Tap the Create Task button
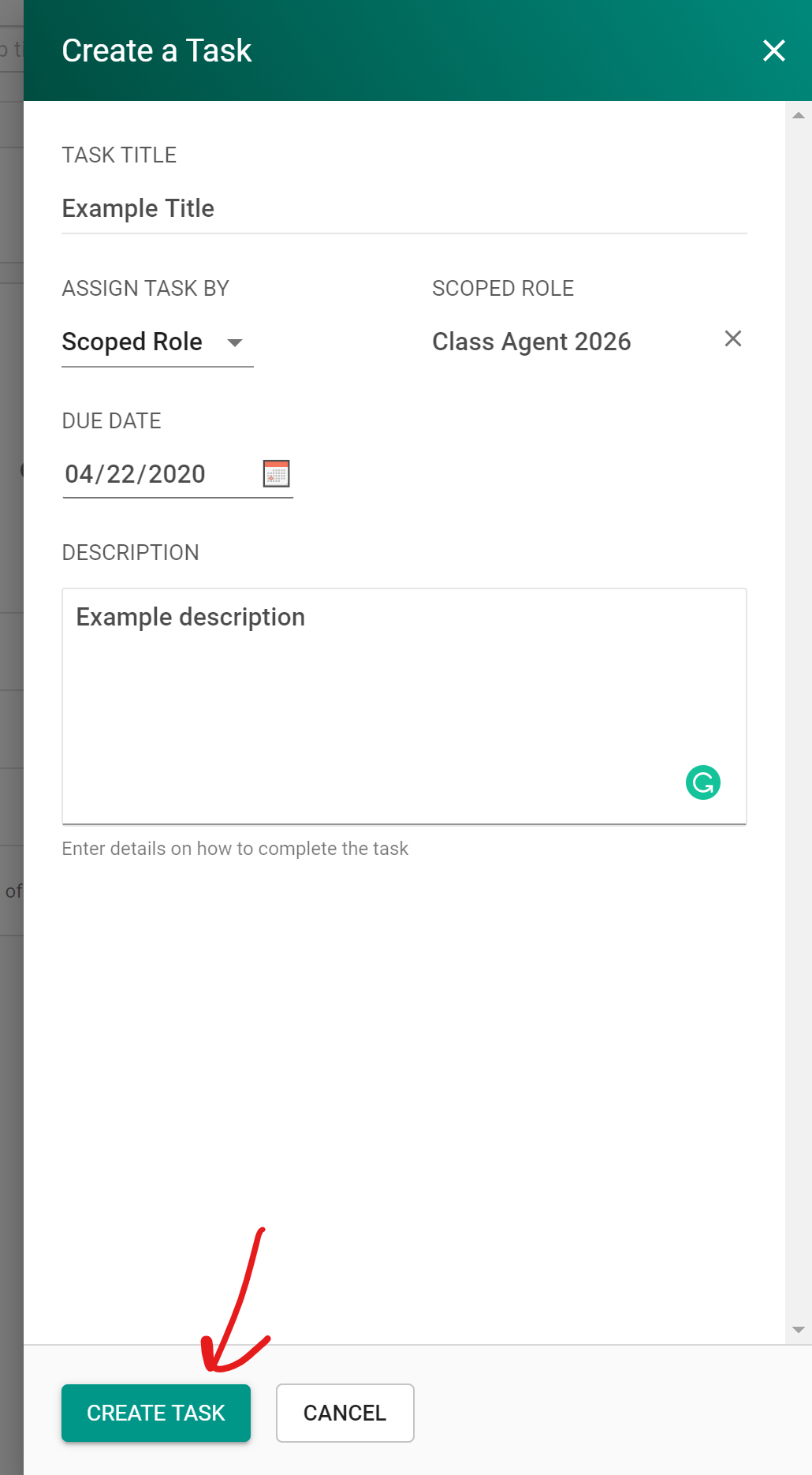Image resolution: width=812 pixels, height=1475 pixels. click(x=156, y=1413)
